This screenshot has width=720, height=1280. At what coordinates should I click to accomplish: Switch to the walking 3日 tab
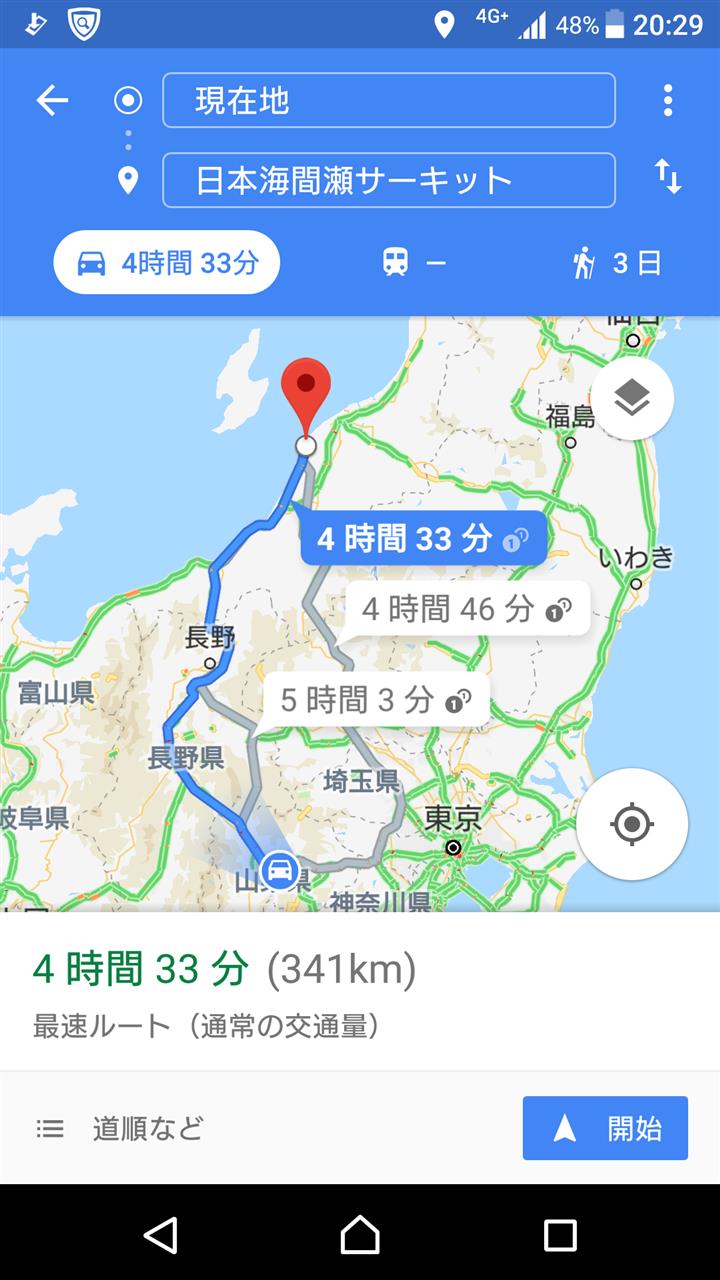[x=617, y=263]
